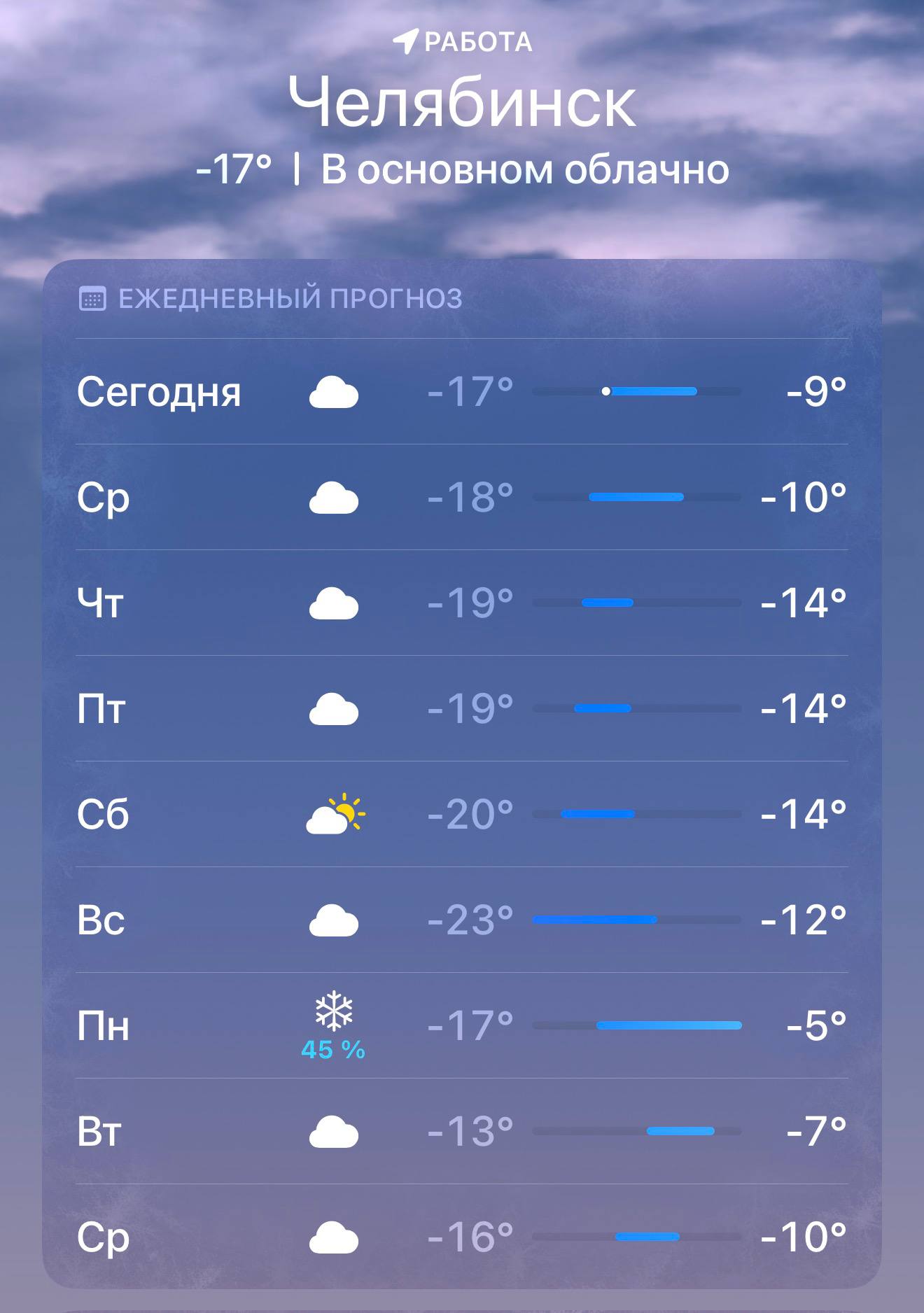Open today's forecast row (Сегодня)
Screen dimensions: 924x1313
point(462,392)
